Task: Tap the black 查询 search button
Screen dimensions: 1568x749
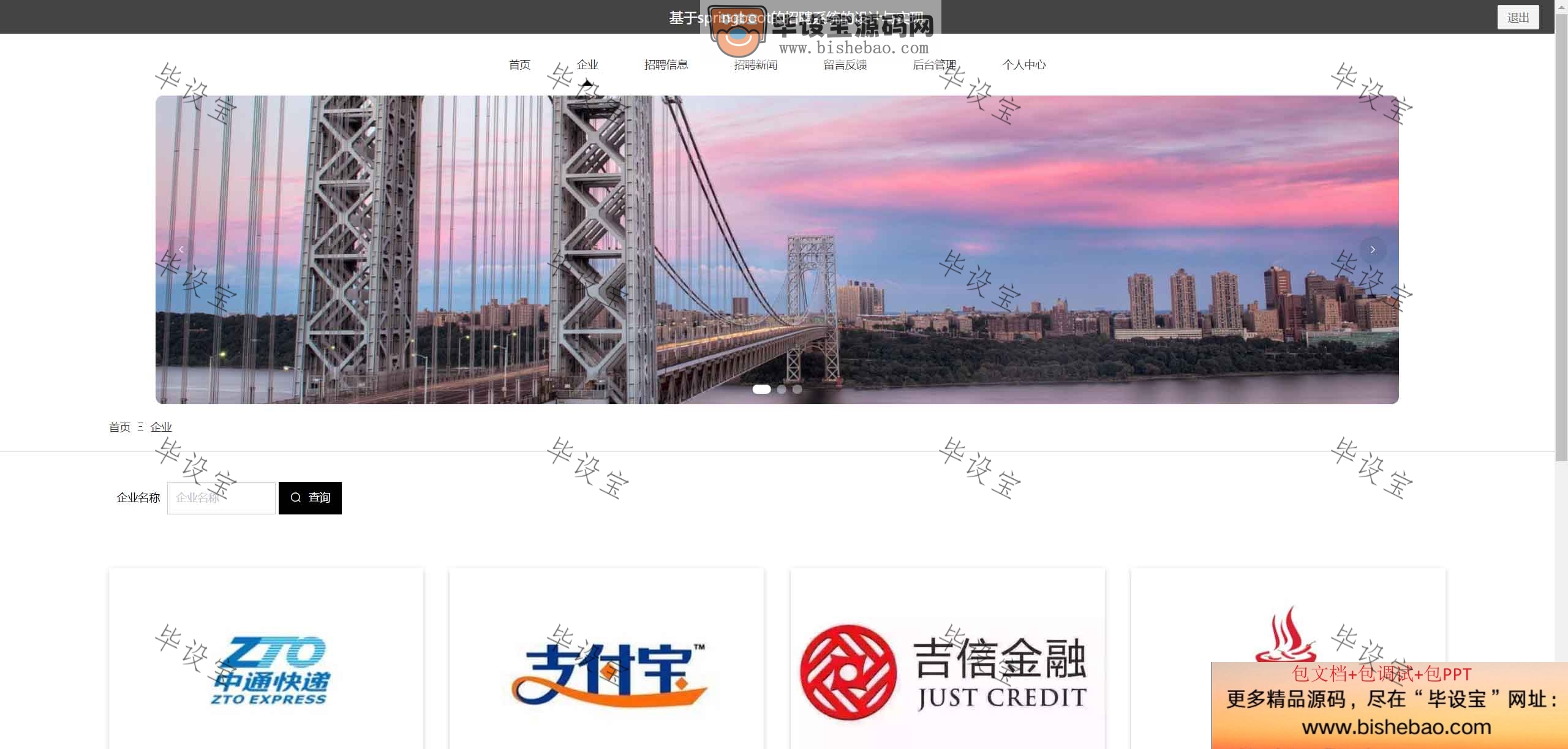Action: pyautogui.click(x=310, y=498)
